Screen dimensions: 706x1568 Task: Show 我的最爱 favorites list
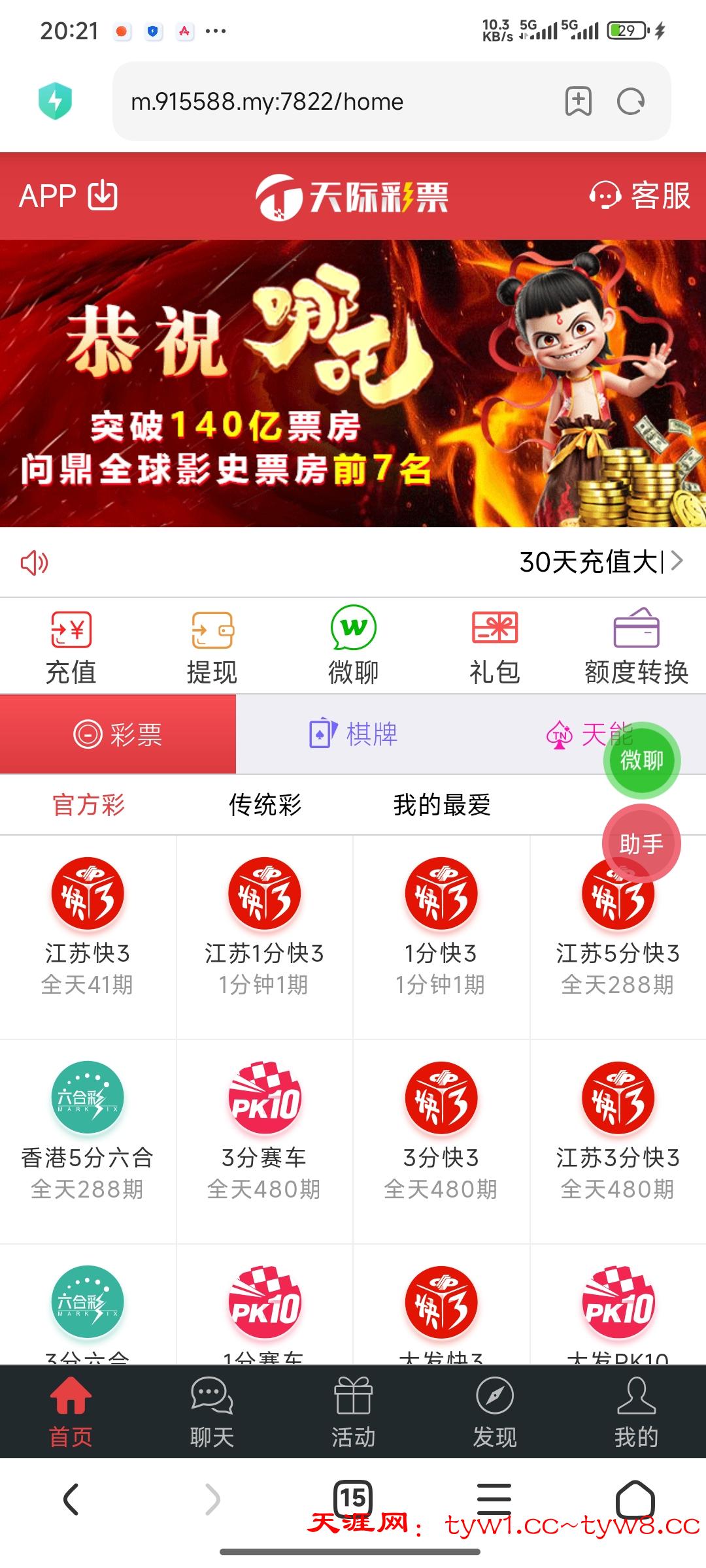(x=442, y=805)
